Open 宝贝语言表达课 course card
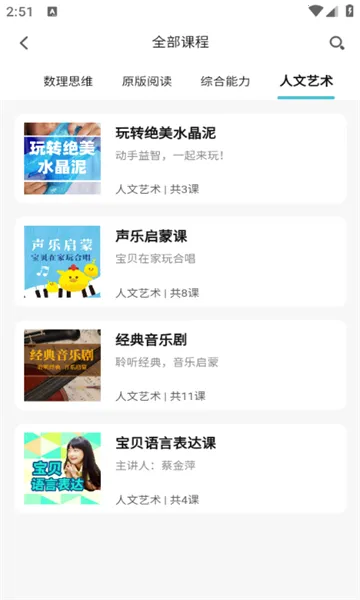 point(181,469)
